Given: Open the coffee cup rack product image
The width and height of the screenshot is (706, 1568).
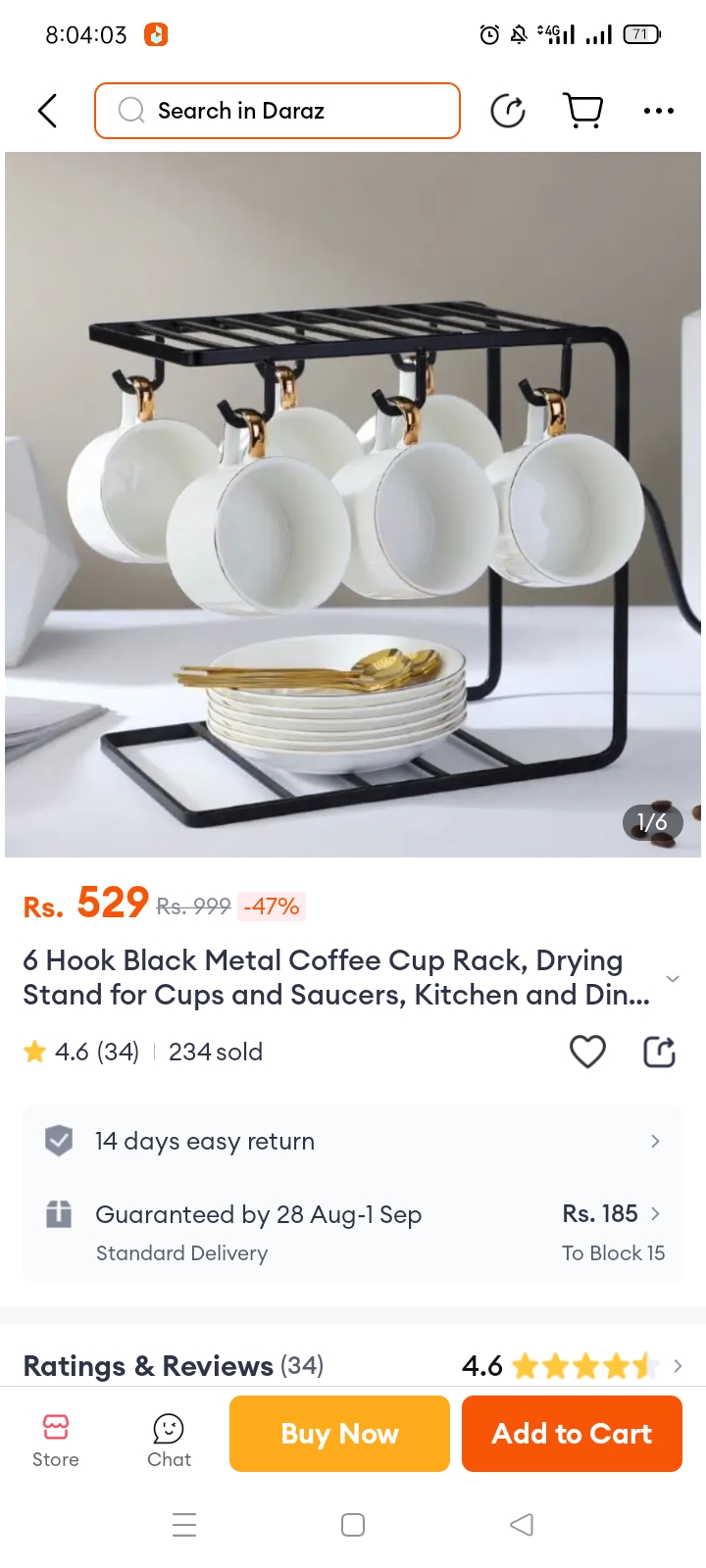Looking at the screenshot, I should [x=353, y=504].
